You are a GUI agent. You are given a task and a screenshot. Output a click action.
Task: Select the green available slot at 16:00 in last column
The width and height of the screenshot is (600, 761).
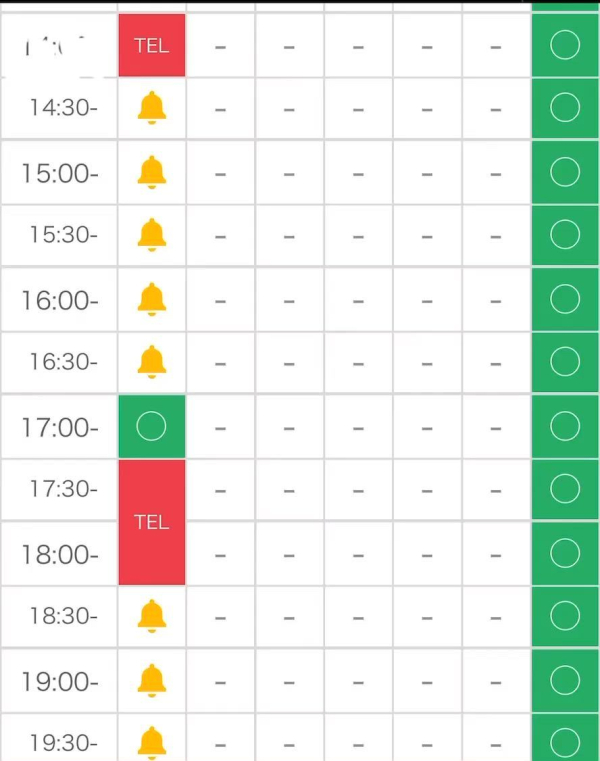565,299
